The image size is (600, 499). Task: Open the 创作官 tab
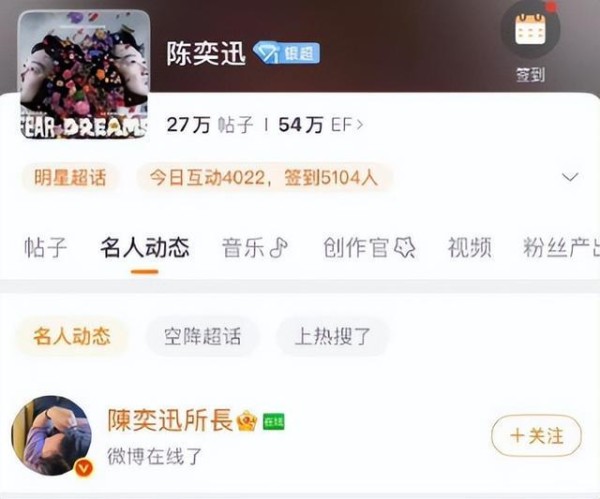pyautogui.click(x=369, y=248)
